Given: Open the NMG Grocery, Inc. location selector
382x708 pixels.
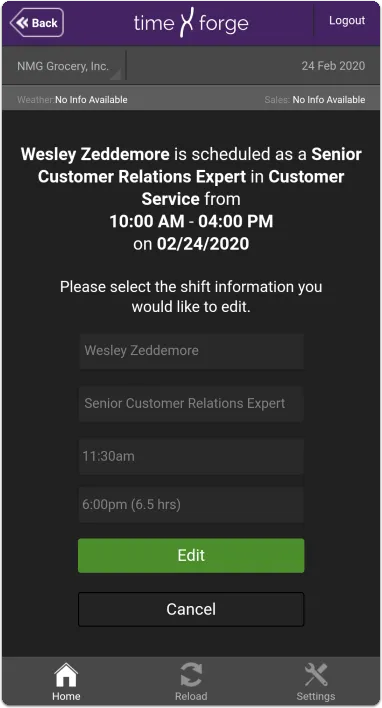Looking at the screenshot, I should pos(64,66).
